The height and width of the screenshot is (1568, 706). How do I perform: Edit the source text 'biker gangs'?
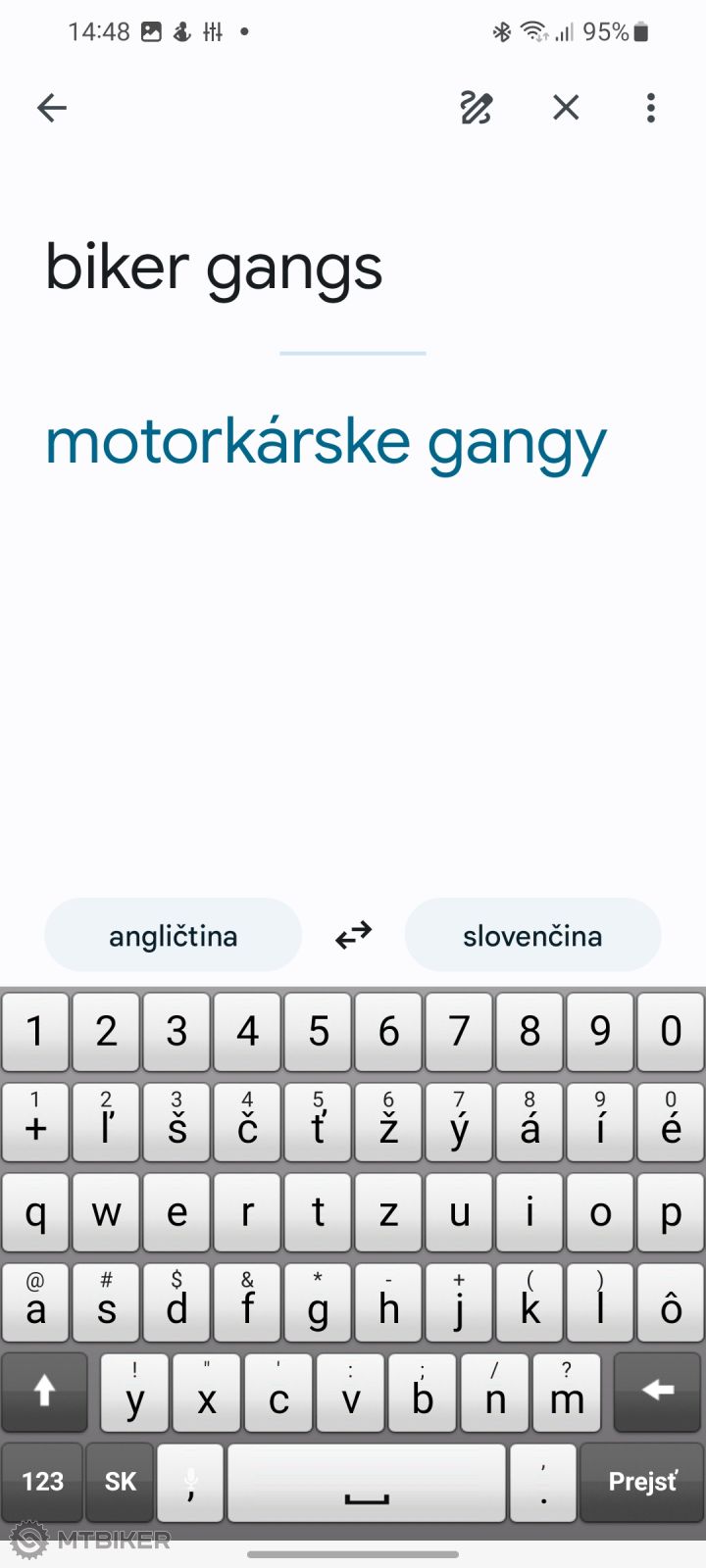[x=214, y=268]
